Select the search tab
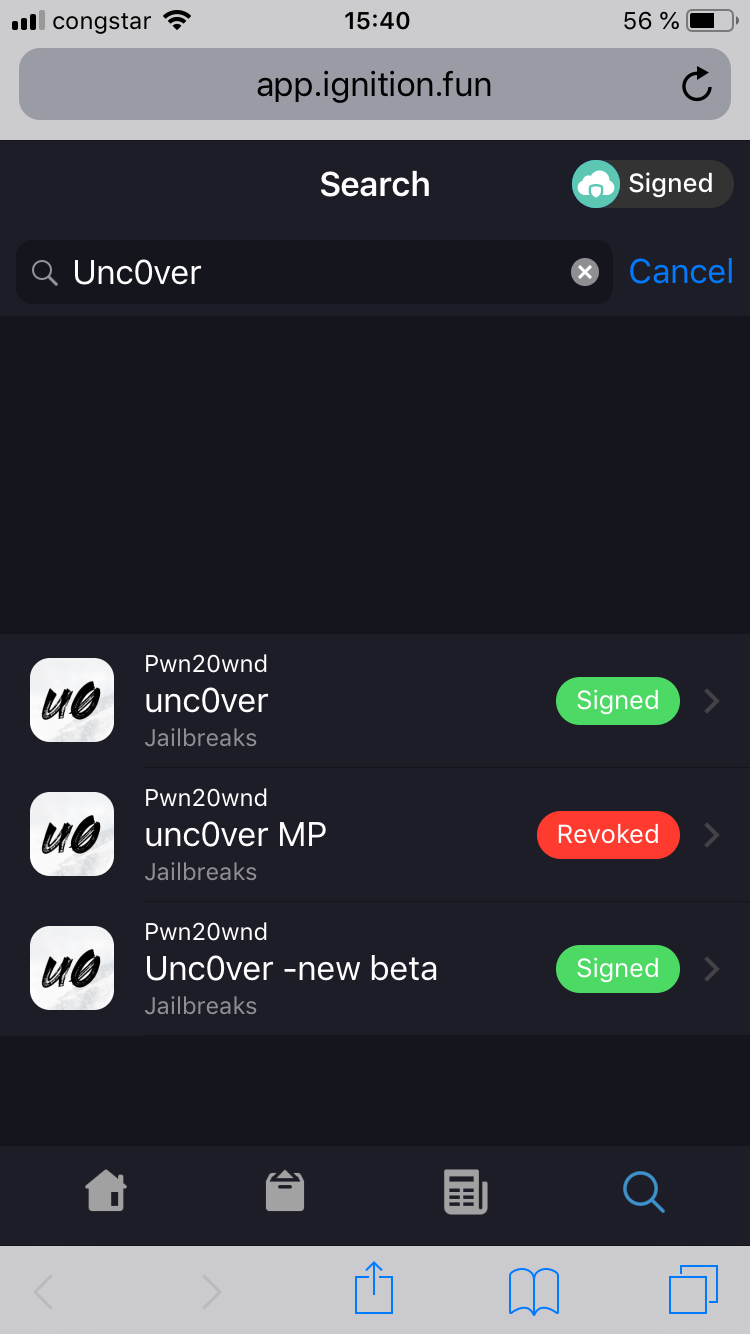Viewport: 750px width, 1334px height. tap(643, 1192)
